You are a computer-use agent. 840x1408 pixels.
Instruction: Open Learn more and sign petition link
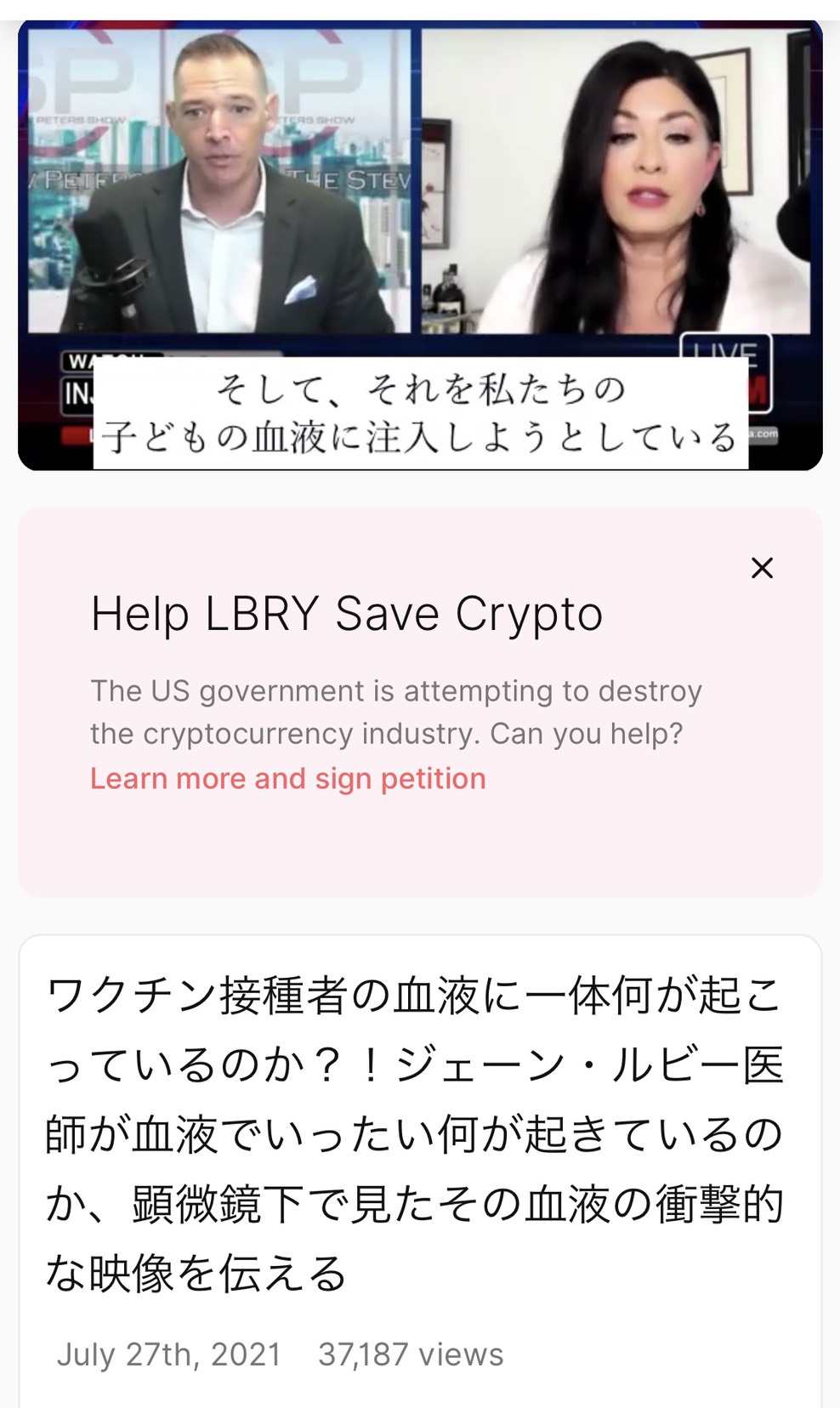coord(288,779)
